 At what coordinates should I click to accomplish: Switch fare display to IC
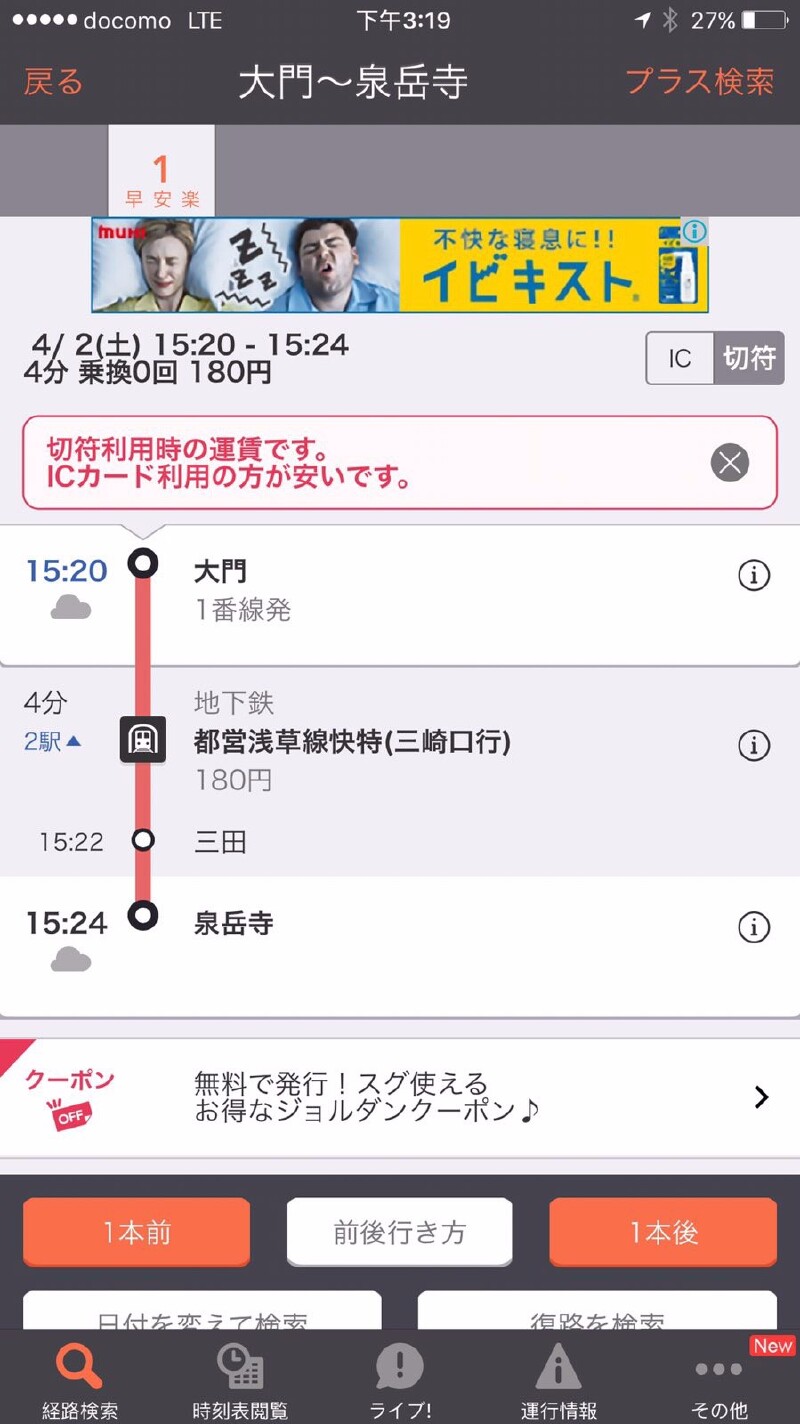(x=680, y=358)
